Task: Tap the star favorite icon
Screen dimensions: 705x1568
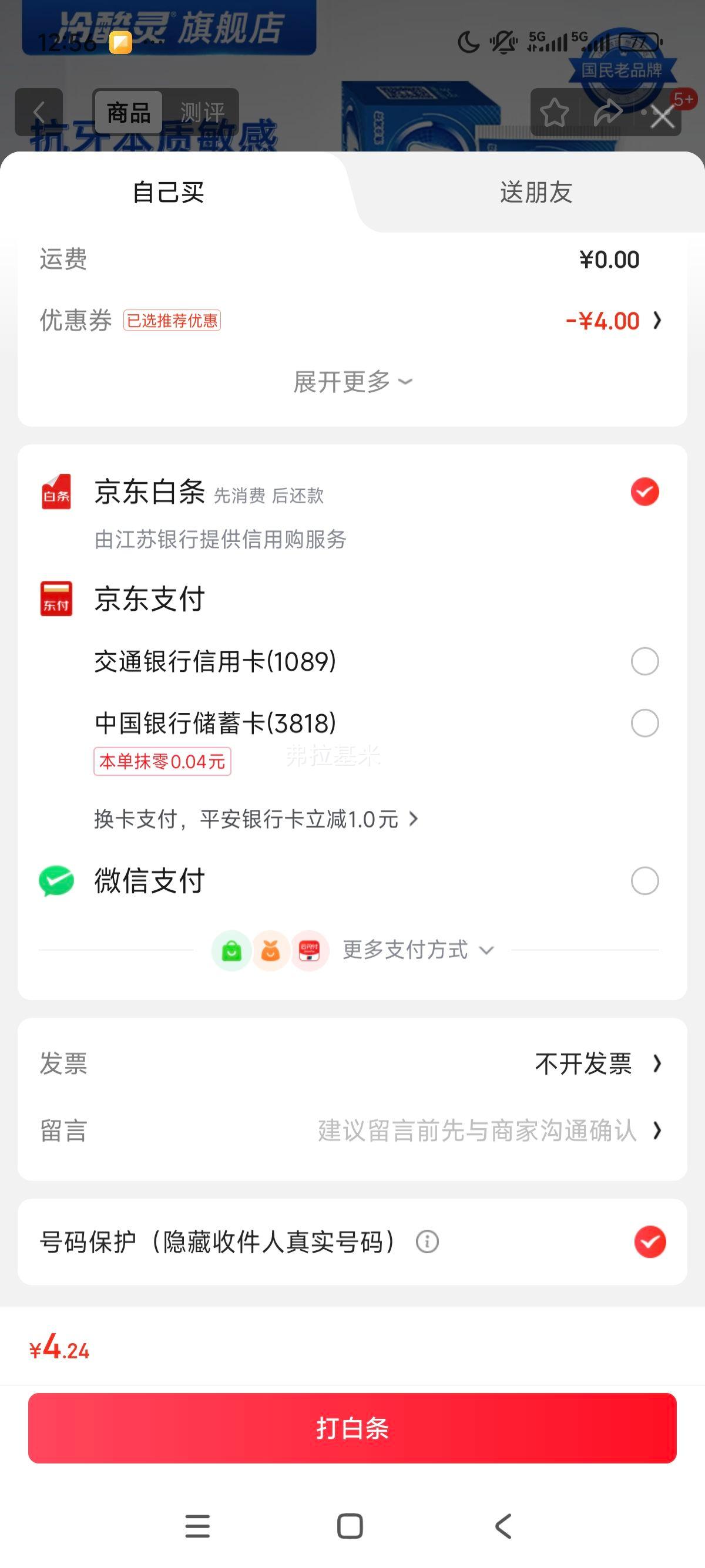Action: [555, 113]
